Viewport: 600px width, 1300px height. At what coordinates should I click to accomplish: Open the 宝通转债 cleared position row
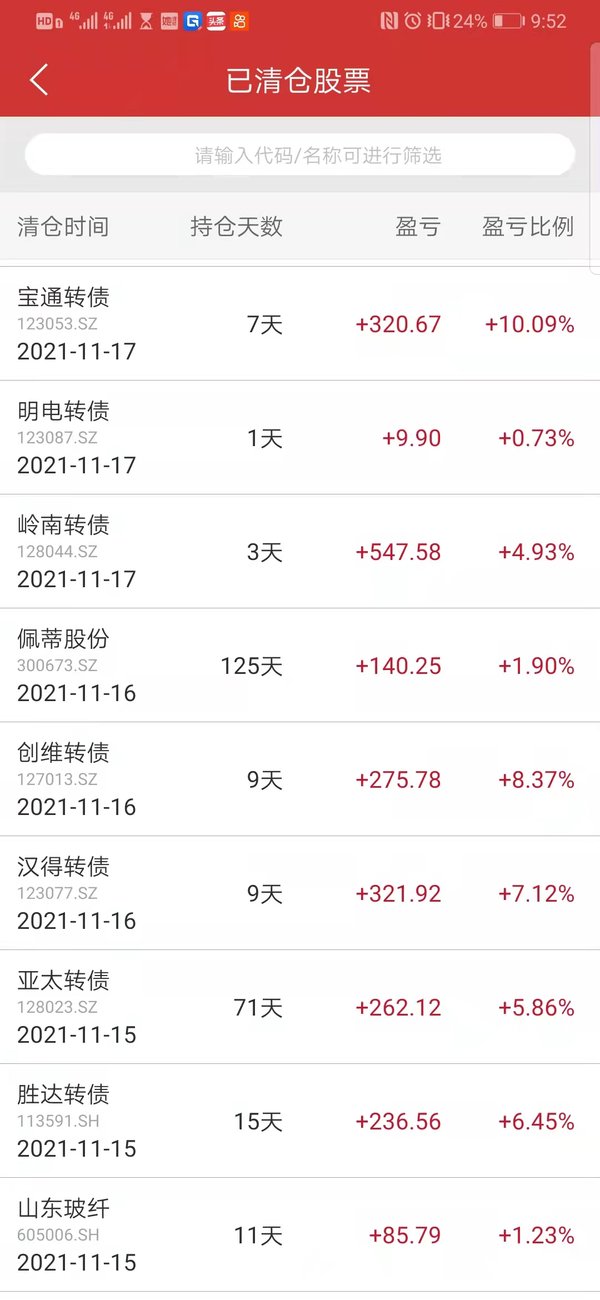[x=300, y=324]
